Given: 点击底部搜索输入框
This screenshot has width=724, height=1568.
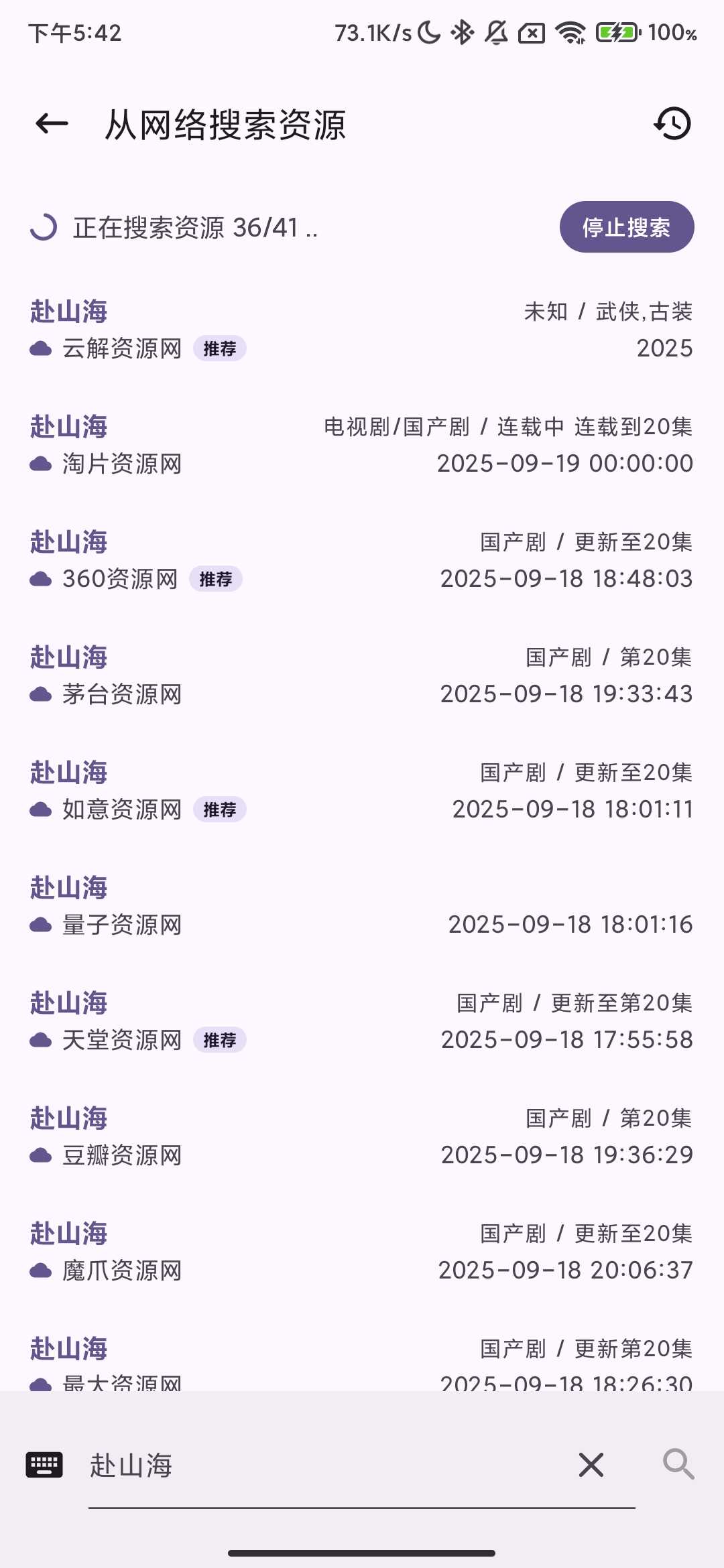Looking at the screenshot, I should [x=302, y=1465].
